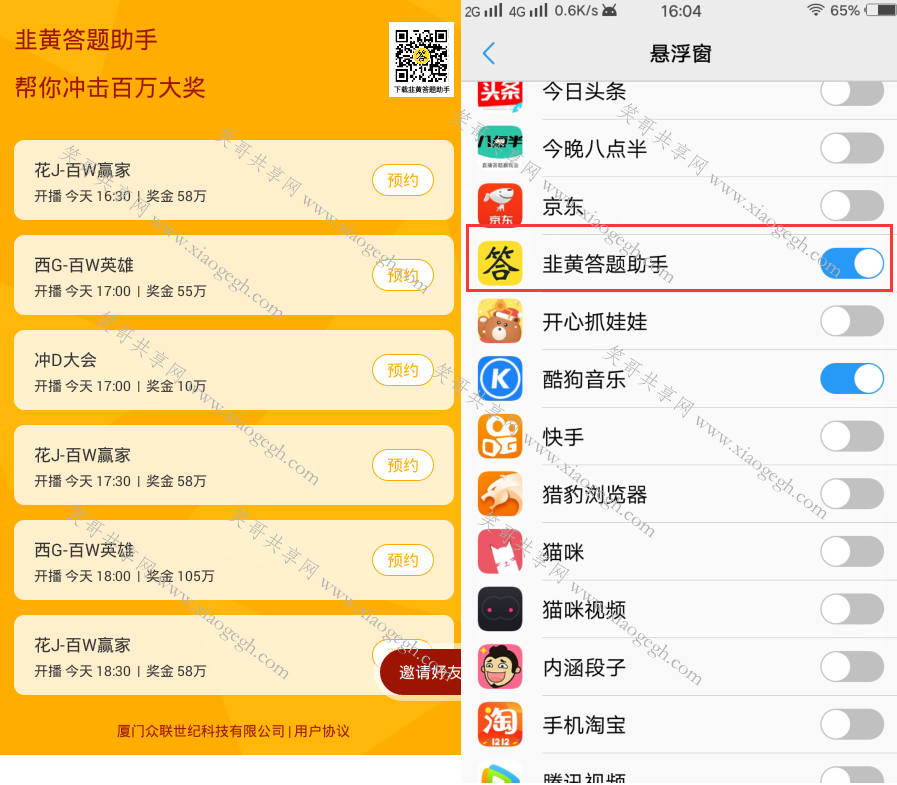Disable floating window for 韭黄答题助手
This screenshot has width=897, height=785.
point(851,264)
